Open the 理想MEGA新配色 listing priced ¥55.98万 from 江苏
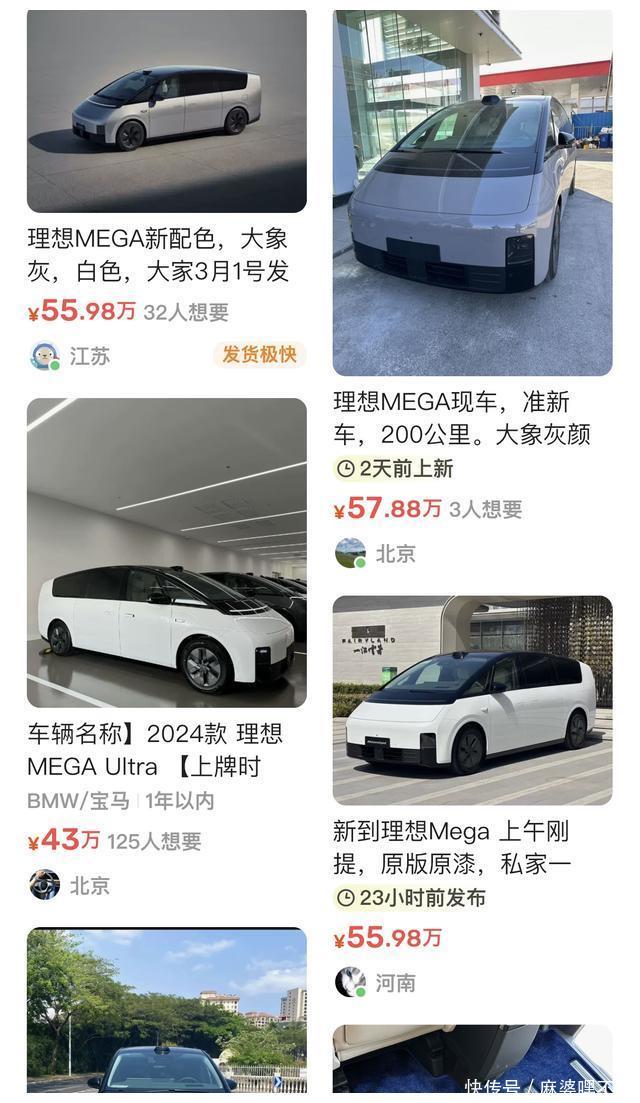This screenshot has height=1103, width=640. coord(166,112)
